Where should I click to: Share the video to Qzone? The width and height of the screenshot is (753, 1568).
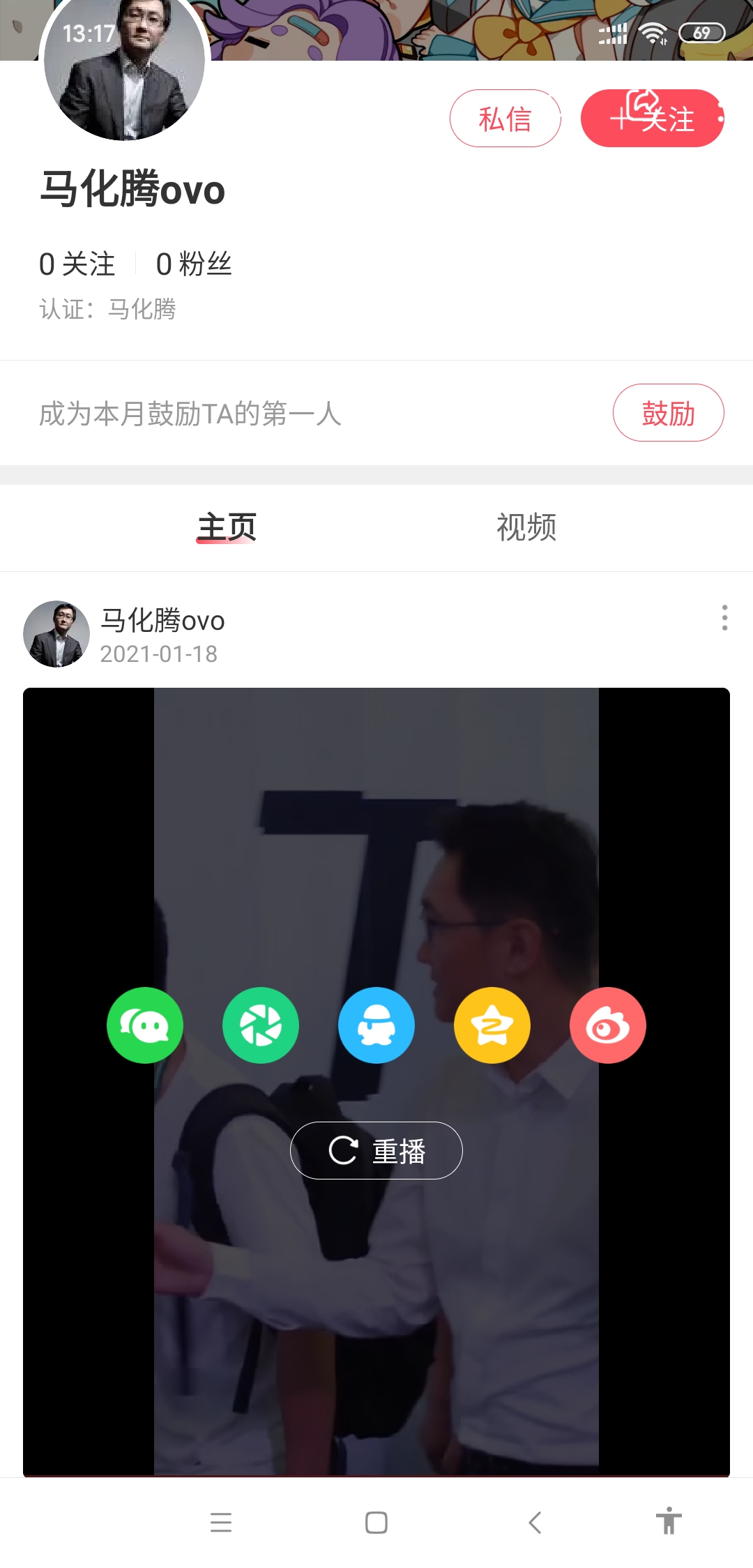492,1025
